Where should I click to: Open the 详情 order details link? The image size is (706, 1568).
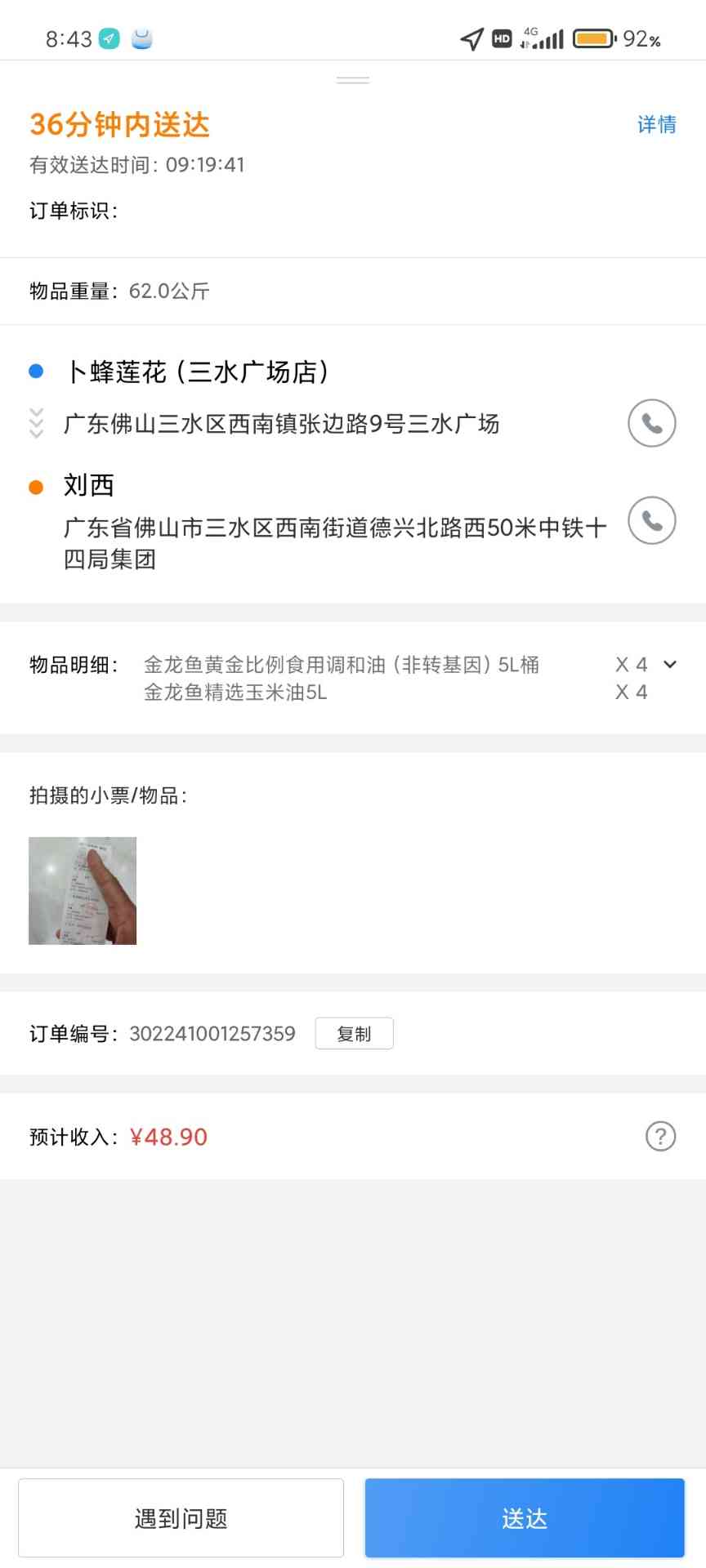656,125
